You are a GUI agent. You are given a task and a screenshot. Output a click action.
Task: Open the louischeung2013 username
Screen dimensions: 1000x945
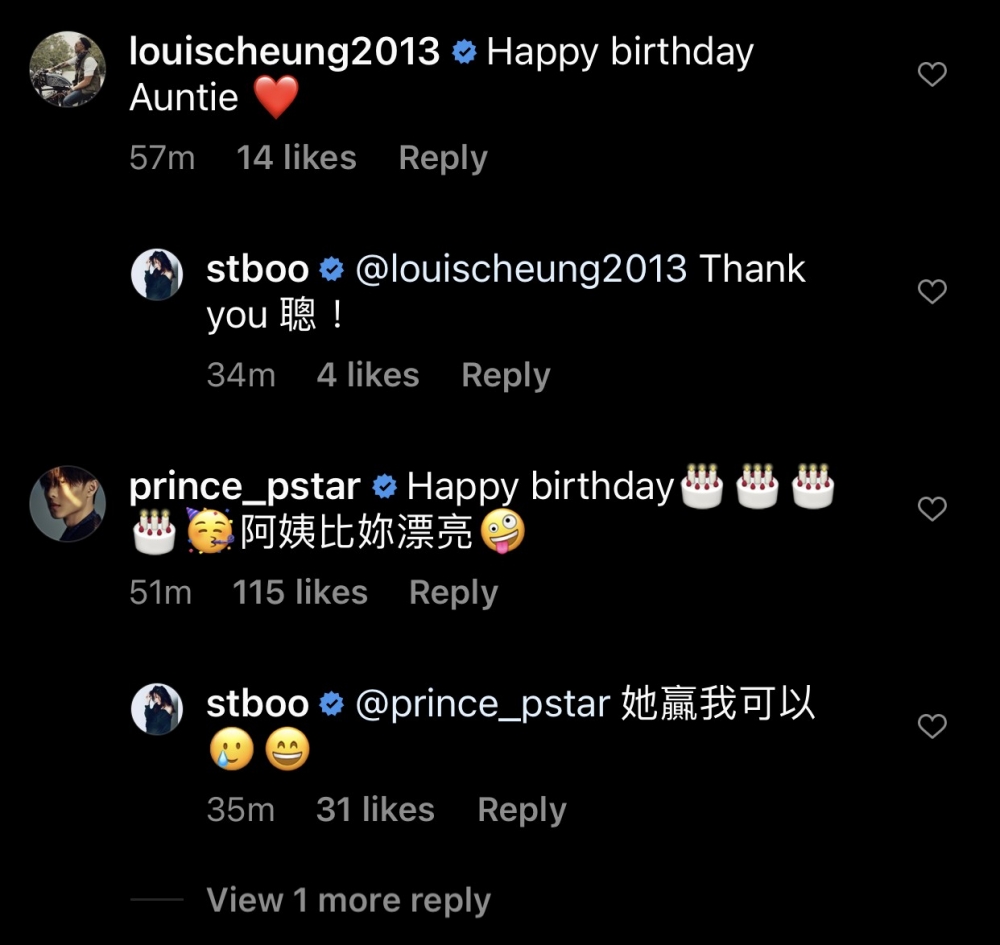(x=284, y=51)
